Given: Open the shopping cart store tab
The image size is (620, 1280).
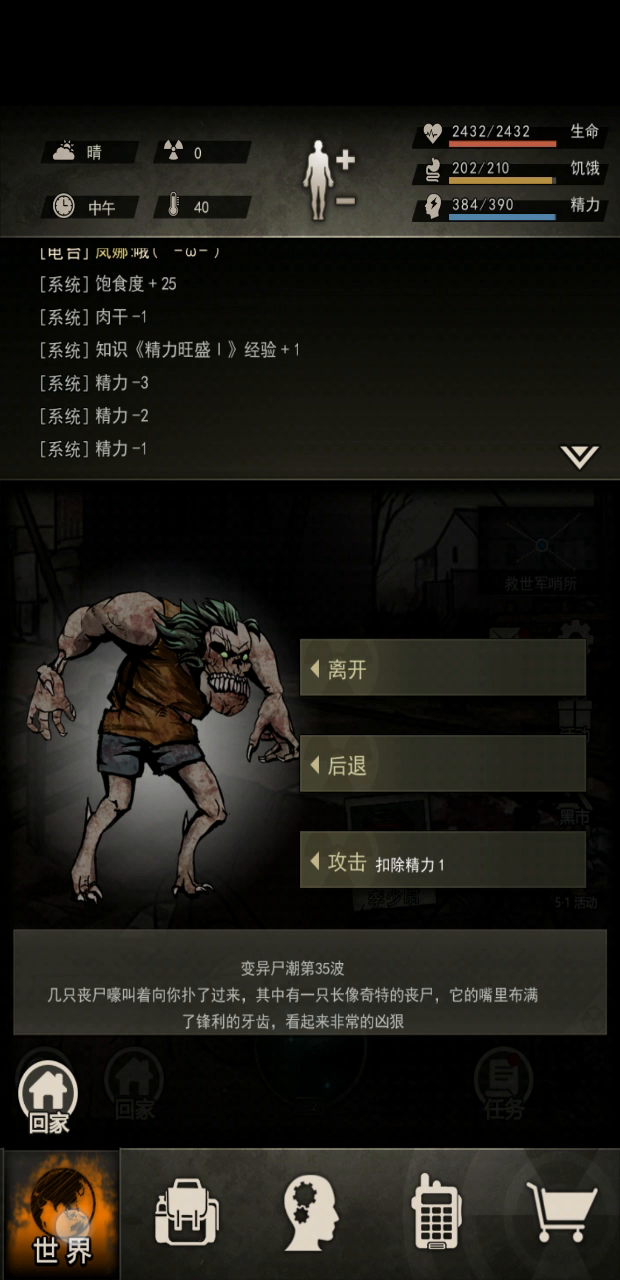Looking at the screenshot, I should pos(562,1211).
